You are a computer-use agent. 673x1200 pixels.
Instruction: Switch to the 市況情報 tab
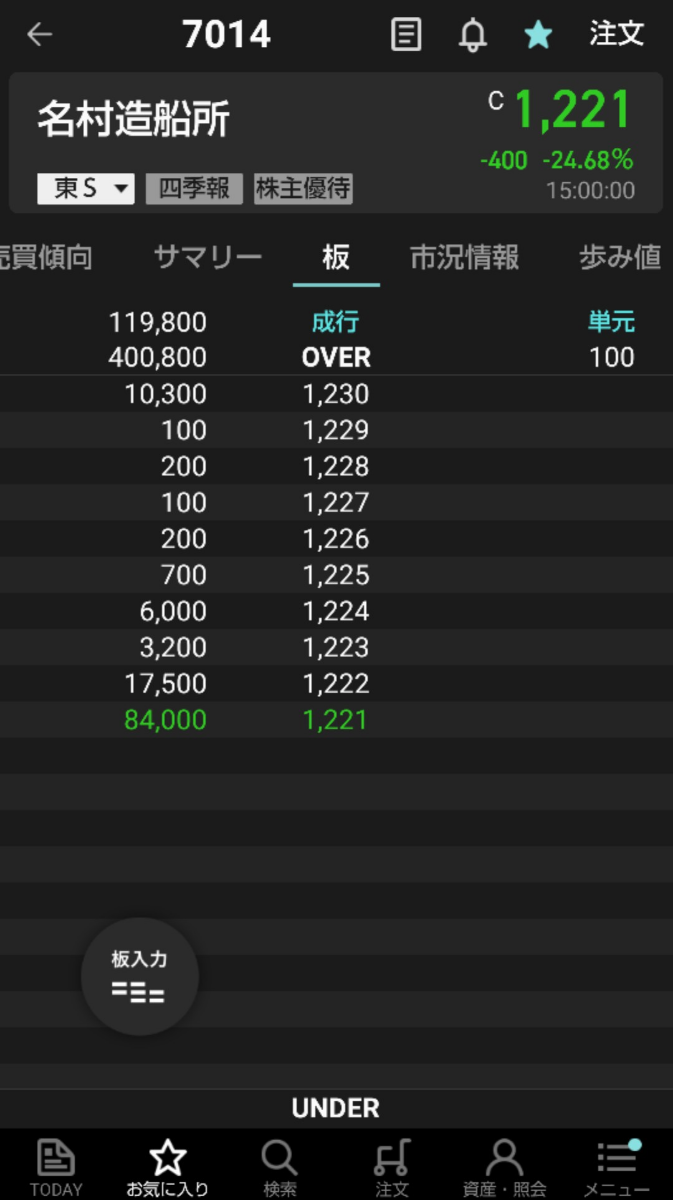tap(464, 258)
